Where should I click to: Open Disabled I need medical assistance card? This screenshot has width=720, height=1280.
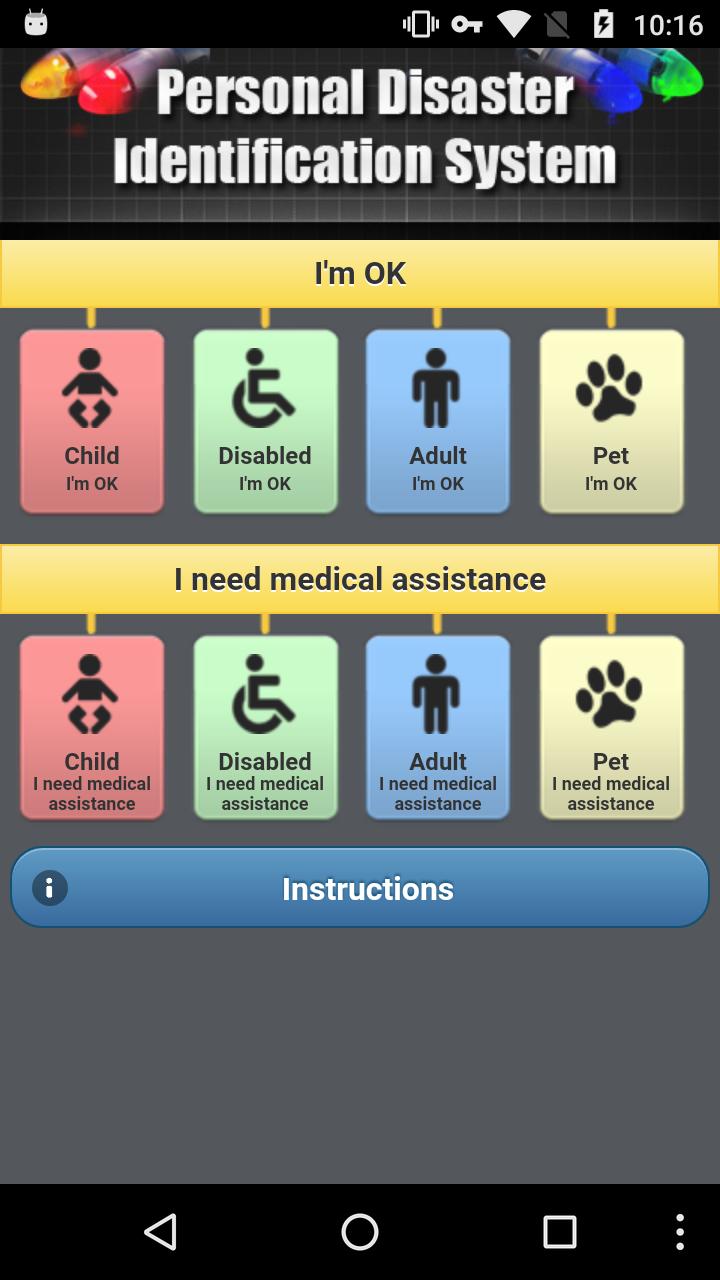(265, 727)
